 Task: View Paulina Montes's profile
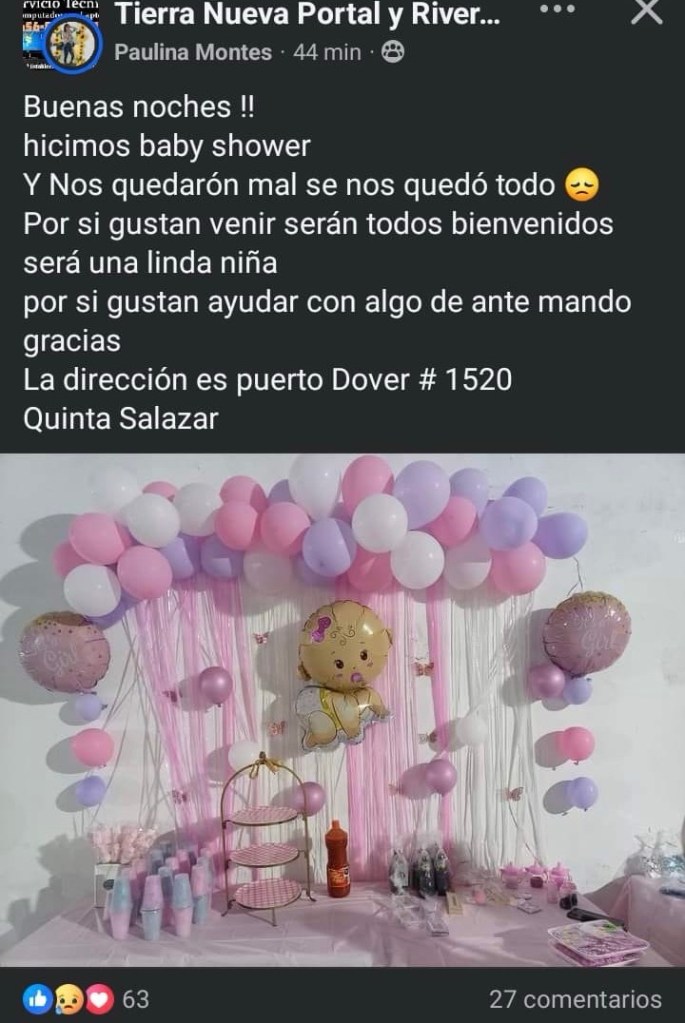193,52
